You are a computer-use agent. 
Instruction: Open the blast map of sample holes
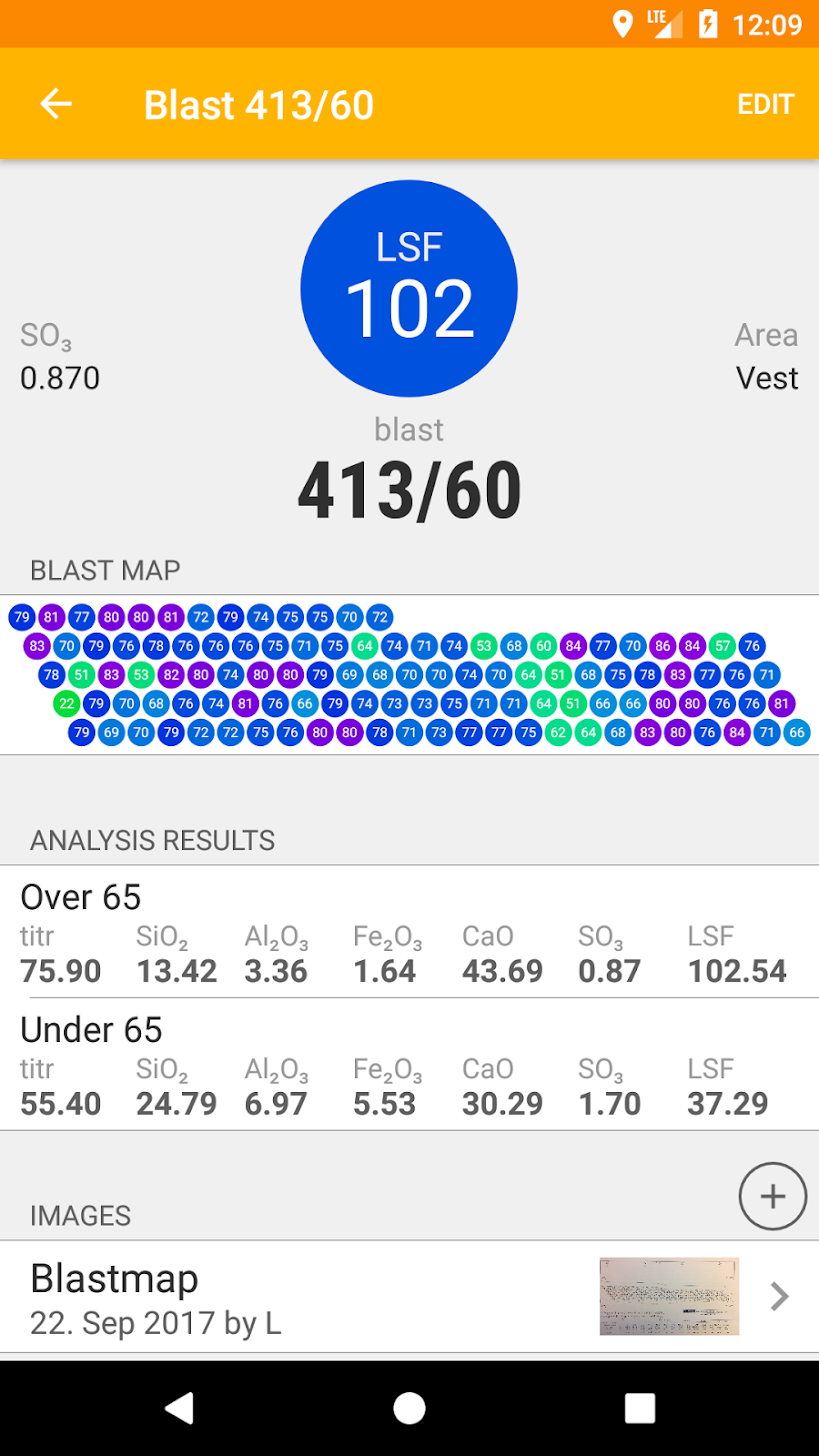(409, 675)
